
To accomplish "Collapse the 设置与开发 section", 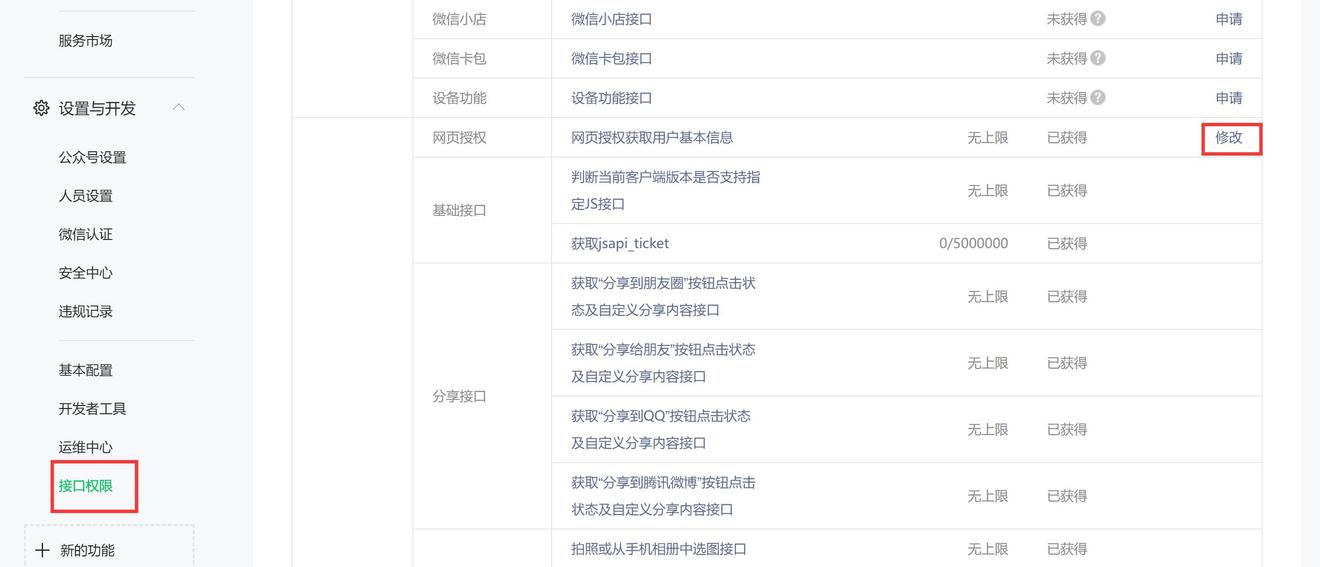I will [x=179, y=108].
